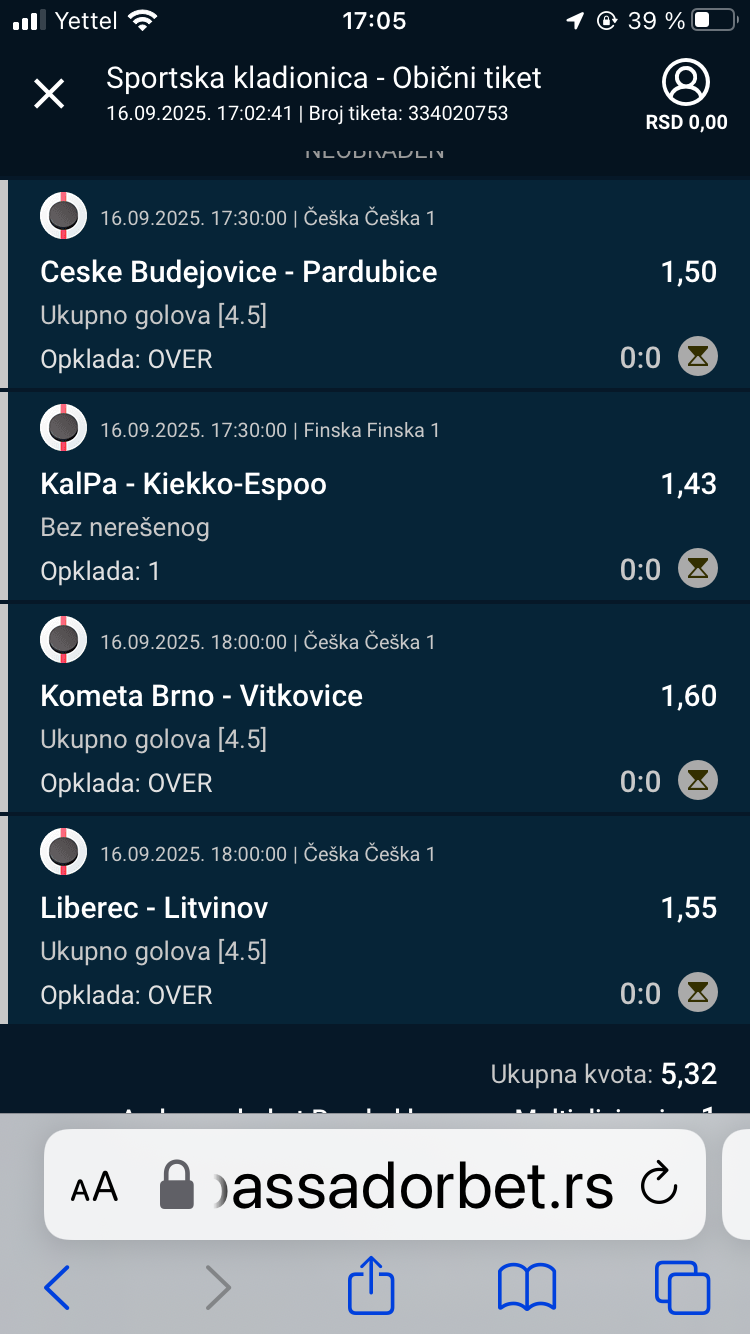
Task: Go back to previous page in Safari
Action: pos(57,1287)
